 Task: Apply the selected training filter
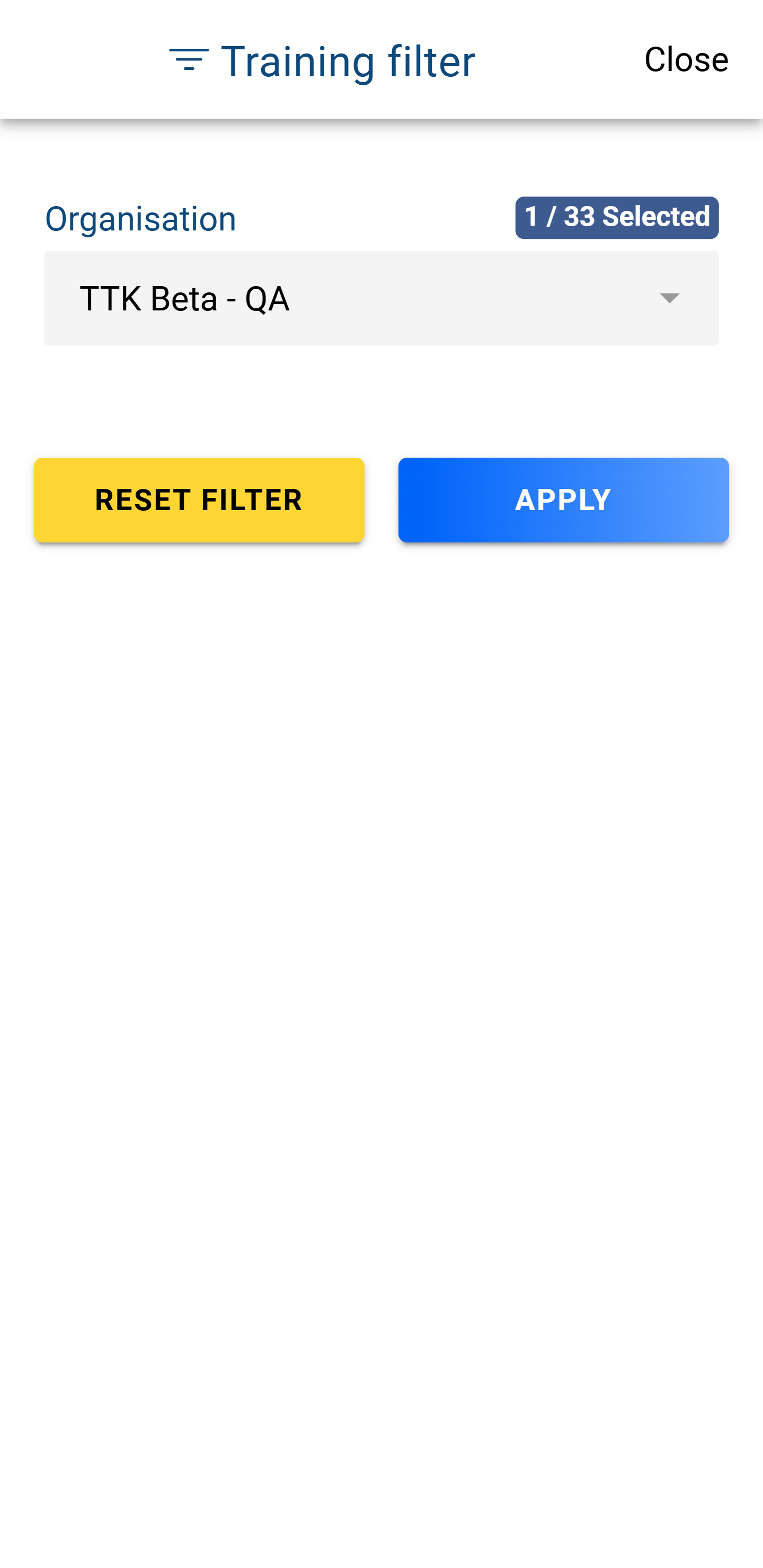point(563,500)
